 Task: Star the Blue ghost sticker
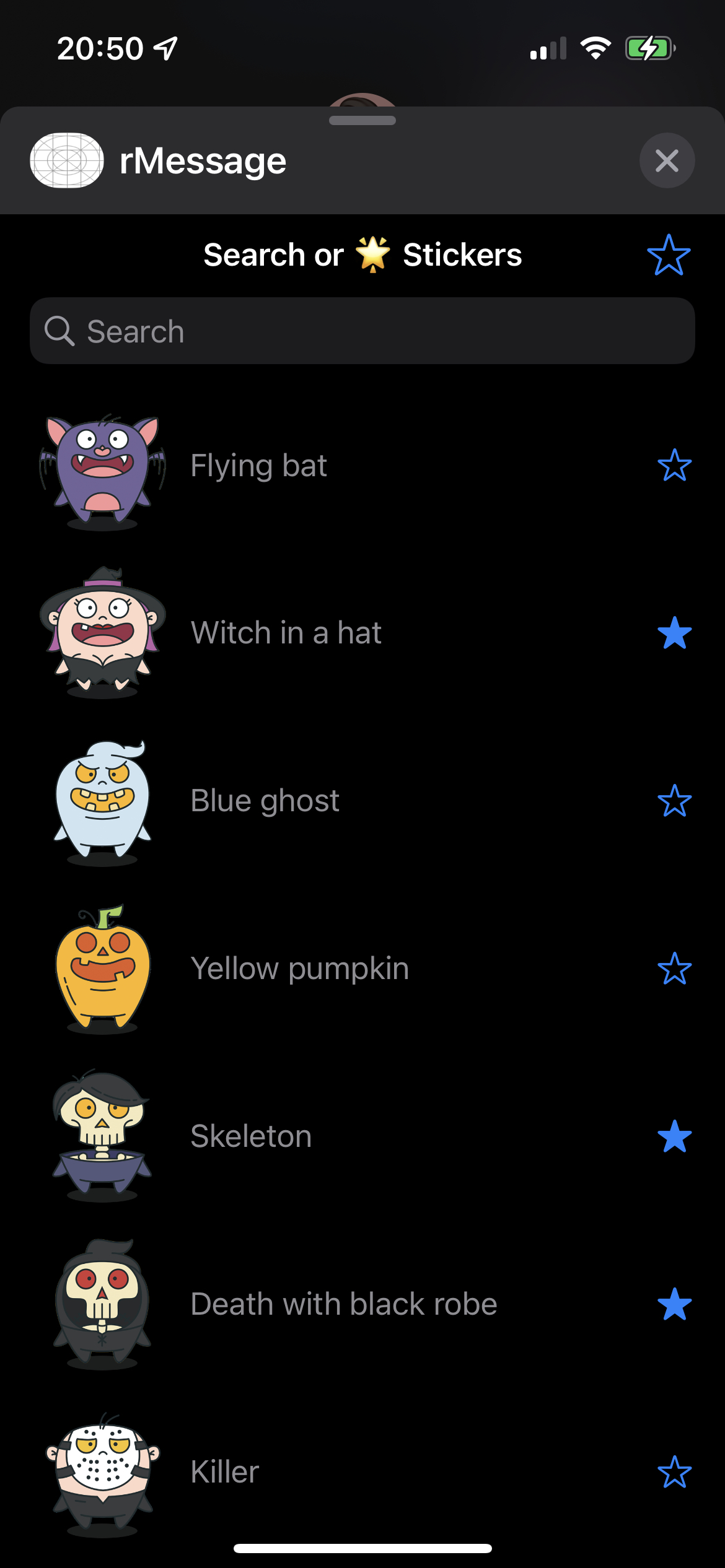[x=674, y=801]
